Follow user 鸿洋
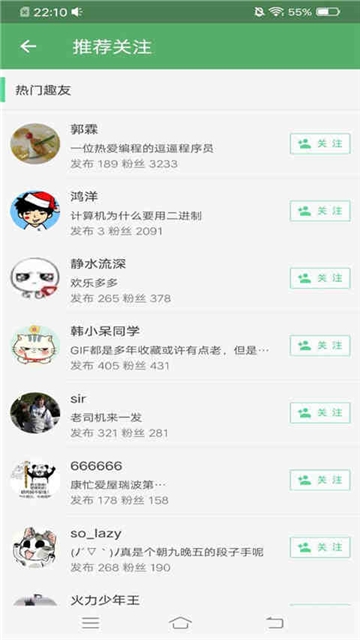 pyautogui.click(x=320, y=211)
